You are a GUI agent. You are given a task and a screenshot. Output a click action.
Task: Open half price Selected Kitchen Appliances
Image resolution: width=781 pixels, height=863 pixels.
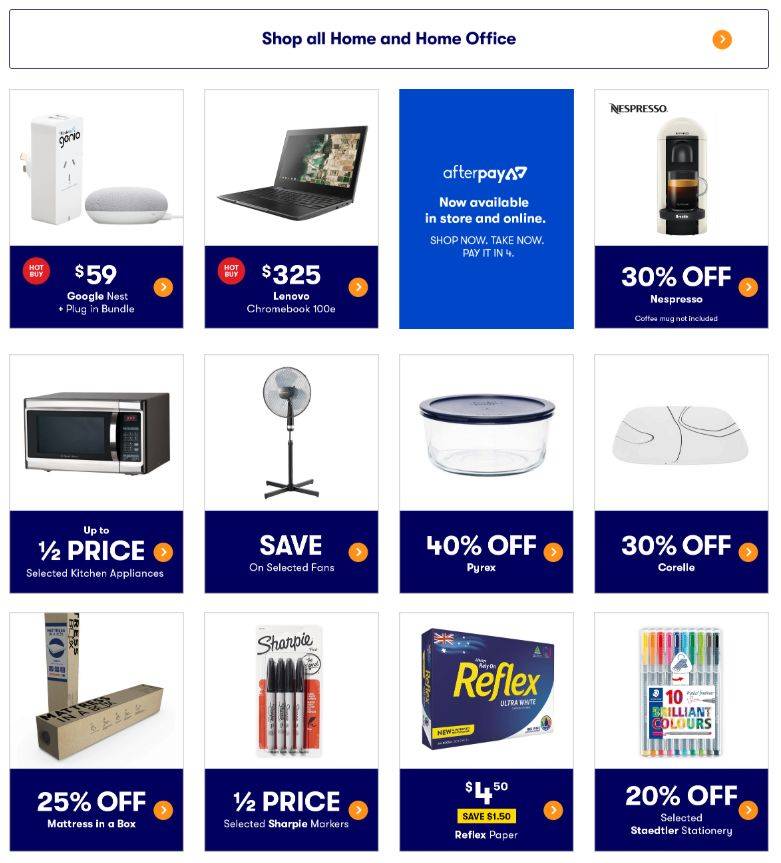pos(97,473)
